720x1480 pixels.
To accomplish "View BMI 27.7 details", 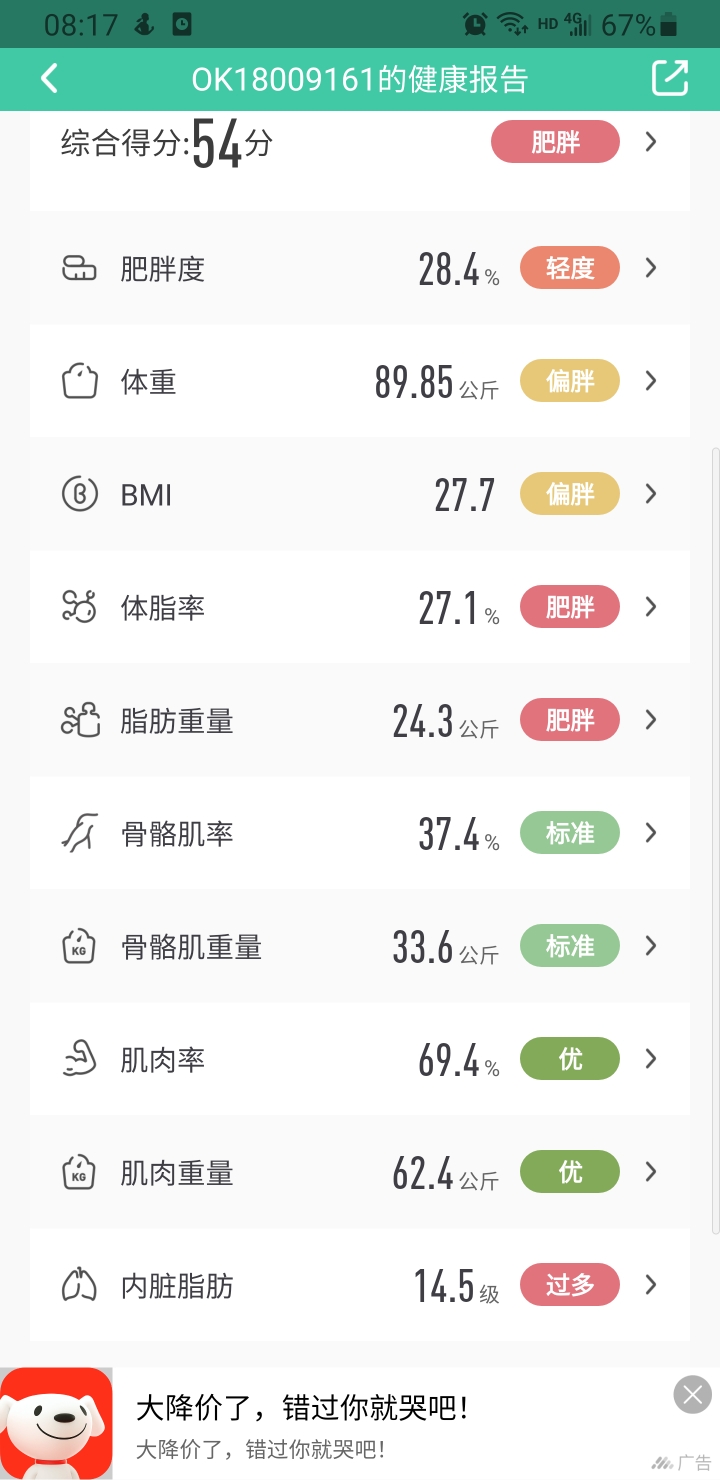I will point(360,494).
